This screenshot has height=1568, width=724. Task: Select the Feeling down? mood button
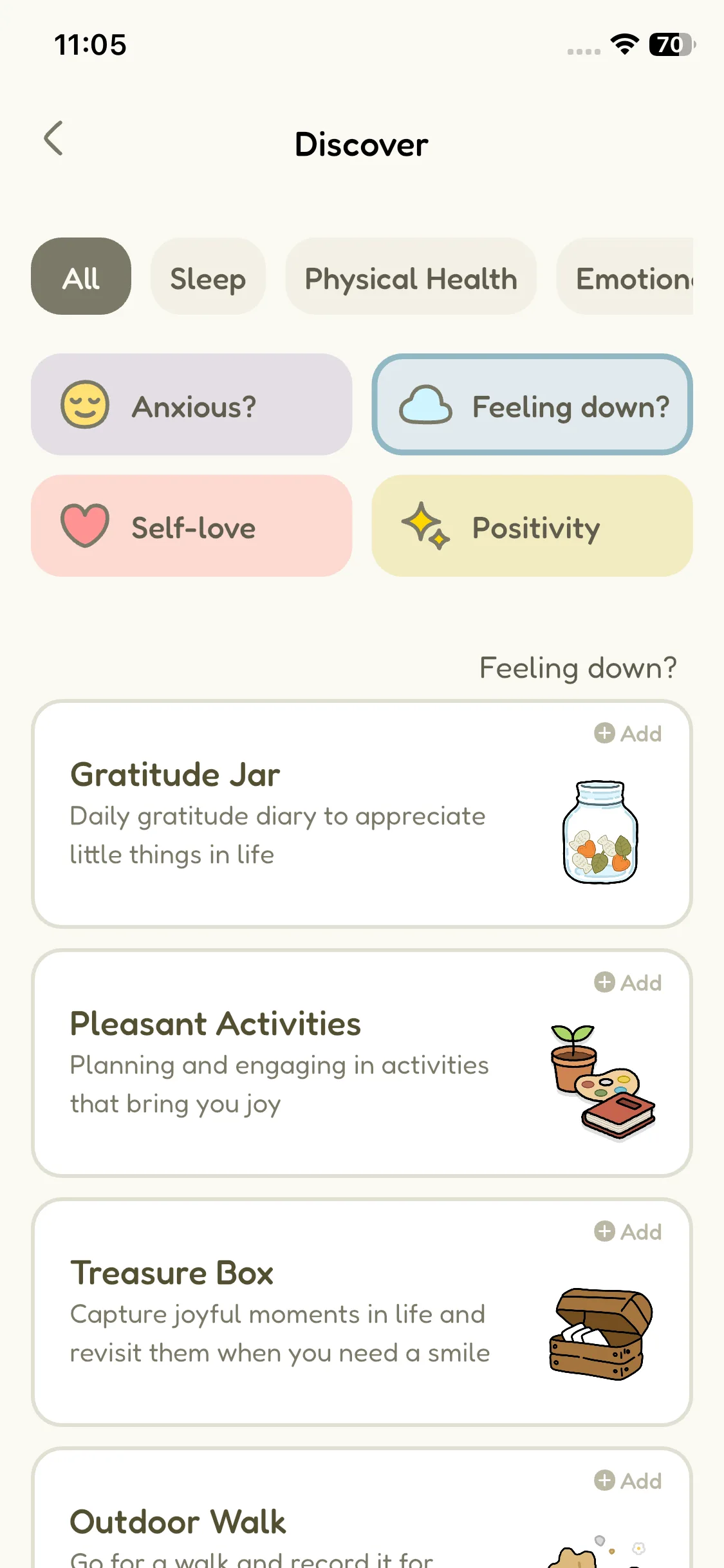[x=532, y=405]
